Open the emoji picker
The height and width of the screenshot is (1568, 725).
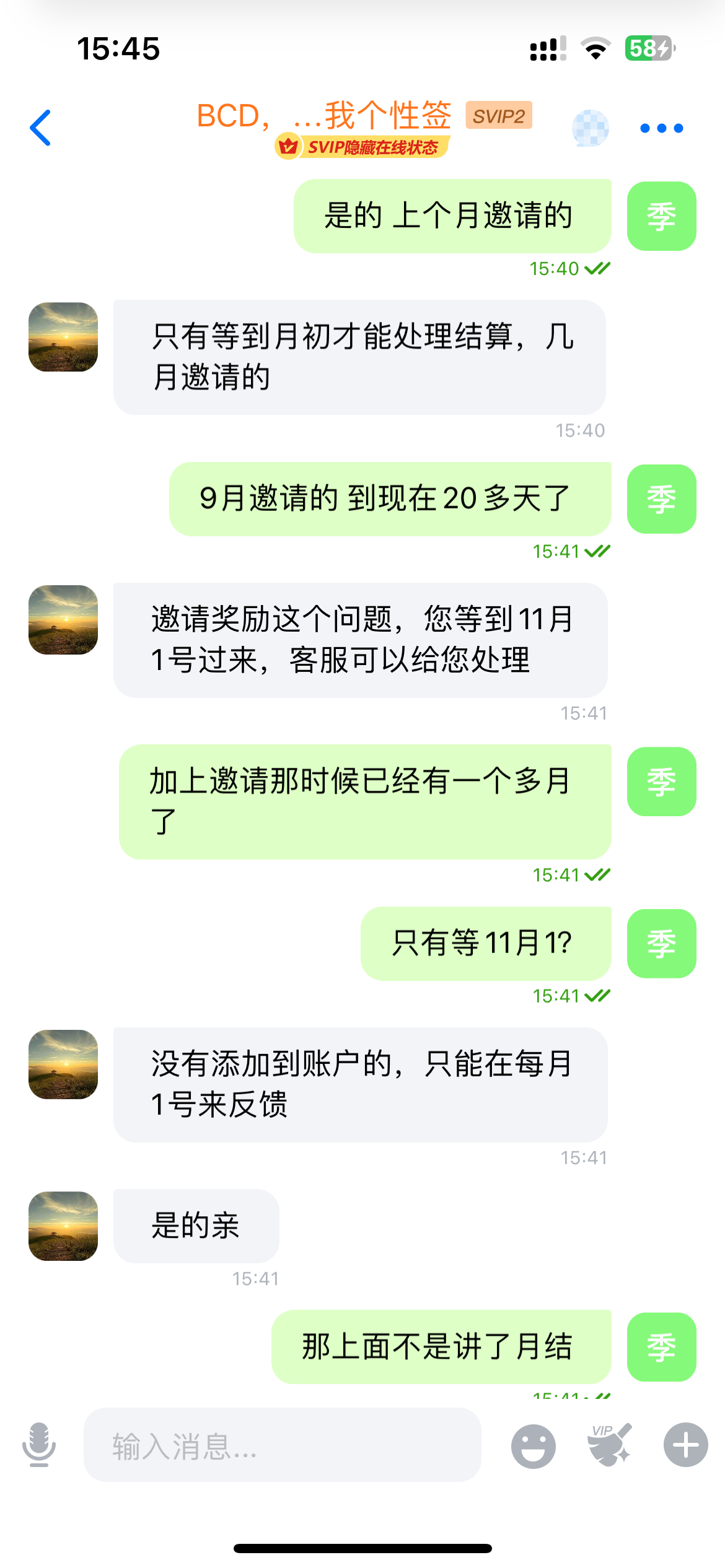[x=533, y=1445]
